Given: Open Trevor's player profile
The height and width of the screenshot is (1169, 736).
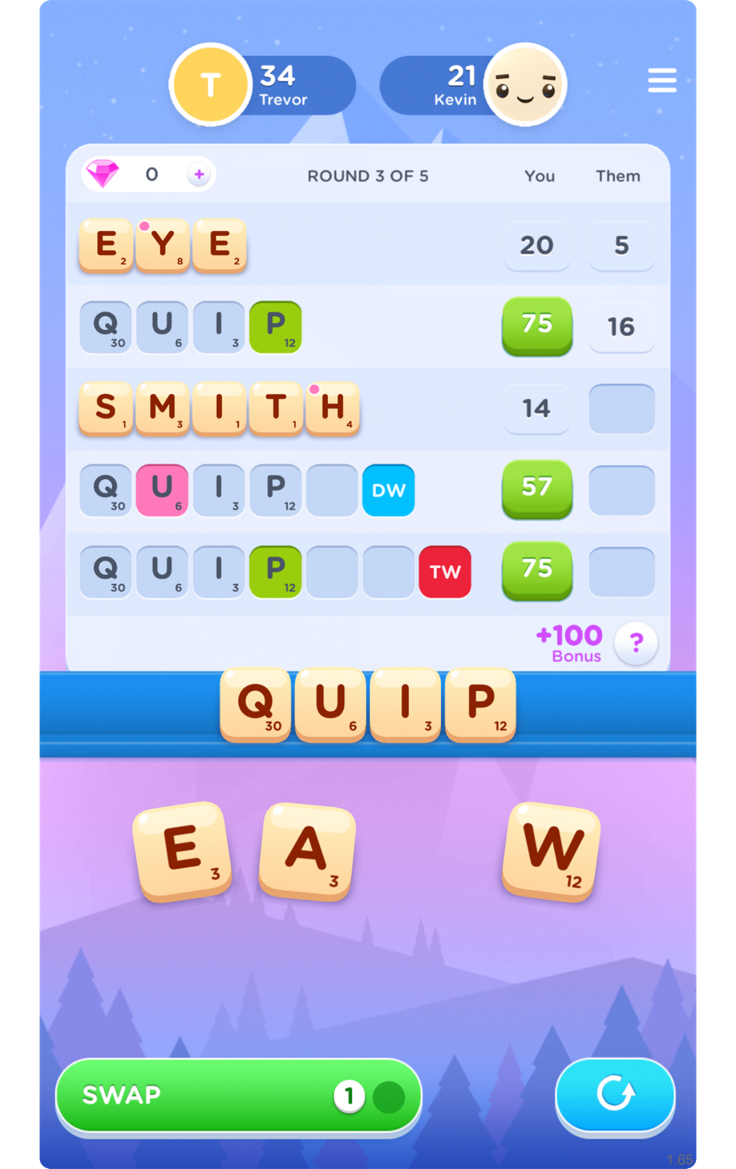Looking at the screenshot, I should (x=211, y=85).
